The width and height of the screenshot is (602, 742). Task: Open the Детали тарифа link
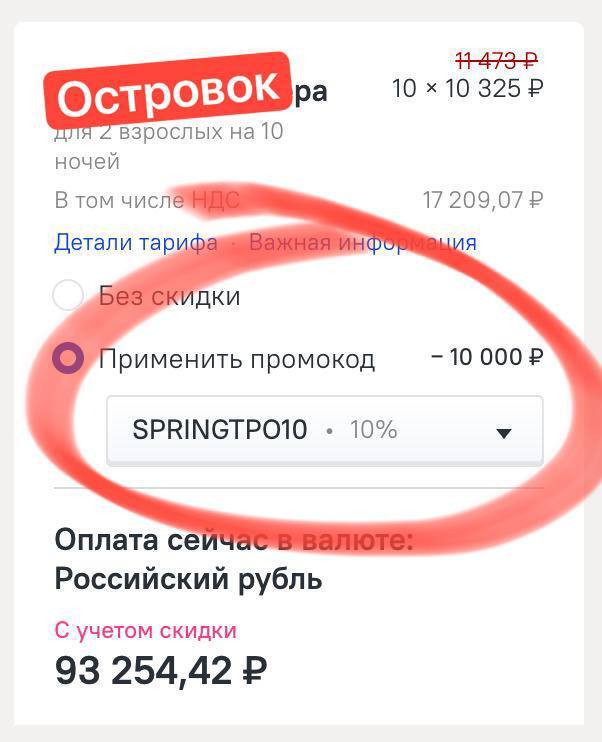[135, 242]
